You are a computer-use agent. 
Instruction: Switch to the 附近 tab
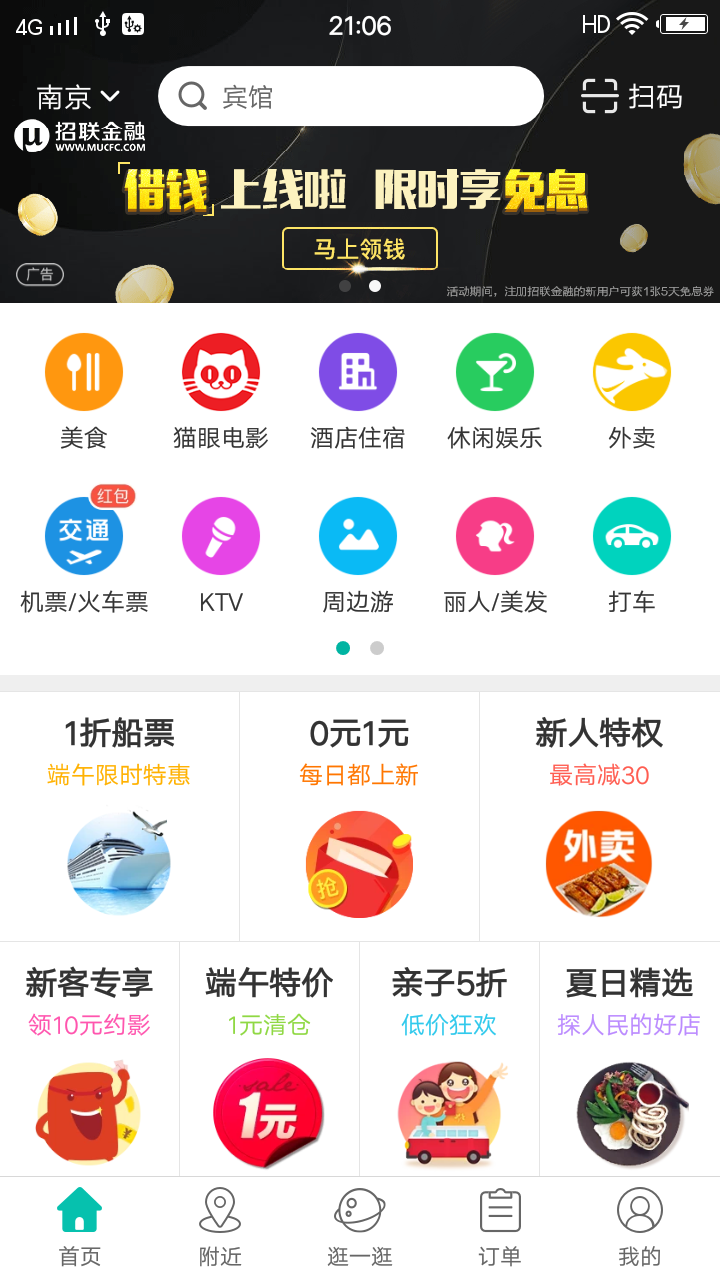tap(220, 1226)
